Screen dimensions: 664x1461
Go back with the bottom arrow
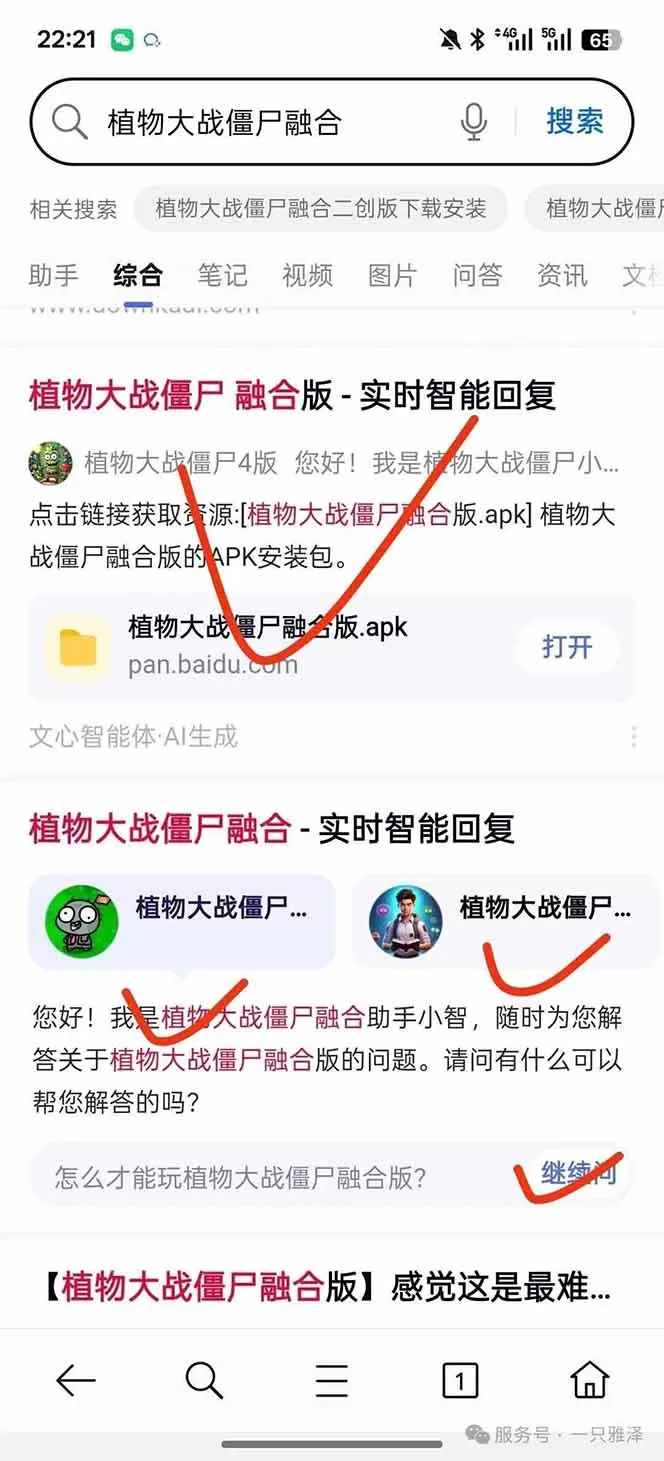(76, 1382)
